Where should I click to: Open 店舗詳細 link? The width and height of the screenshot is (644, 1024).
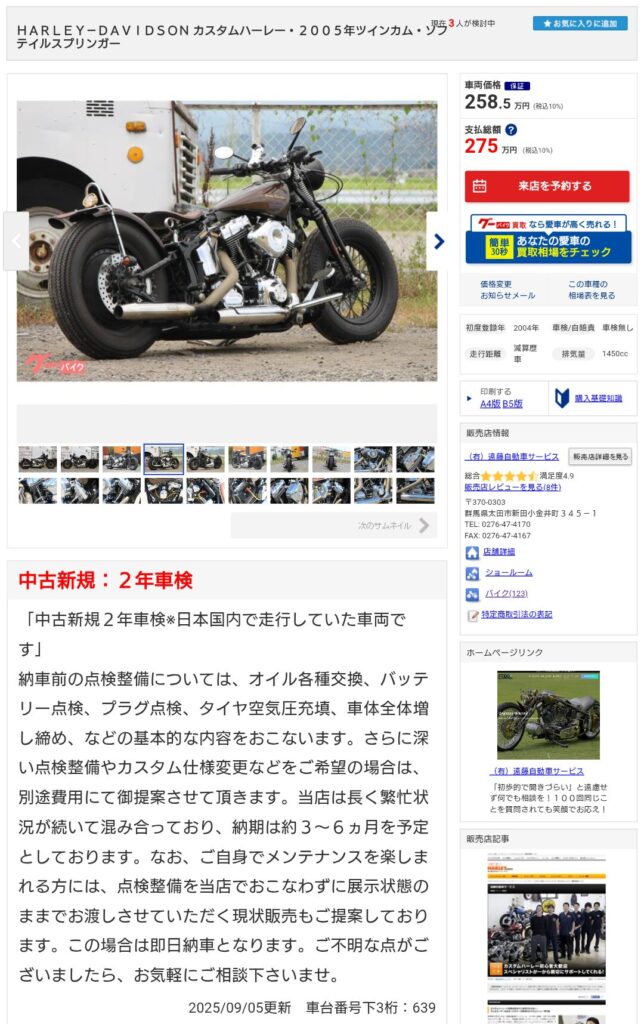[497, 552]
